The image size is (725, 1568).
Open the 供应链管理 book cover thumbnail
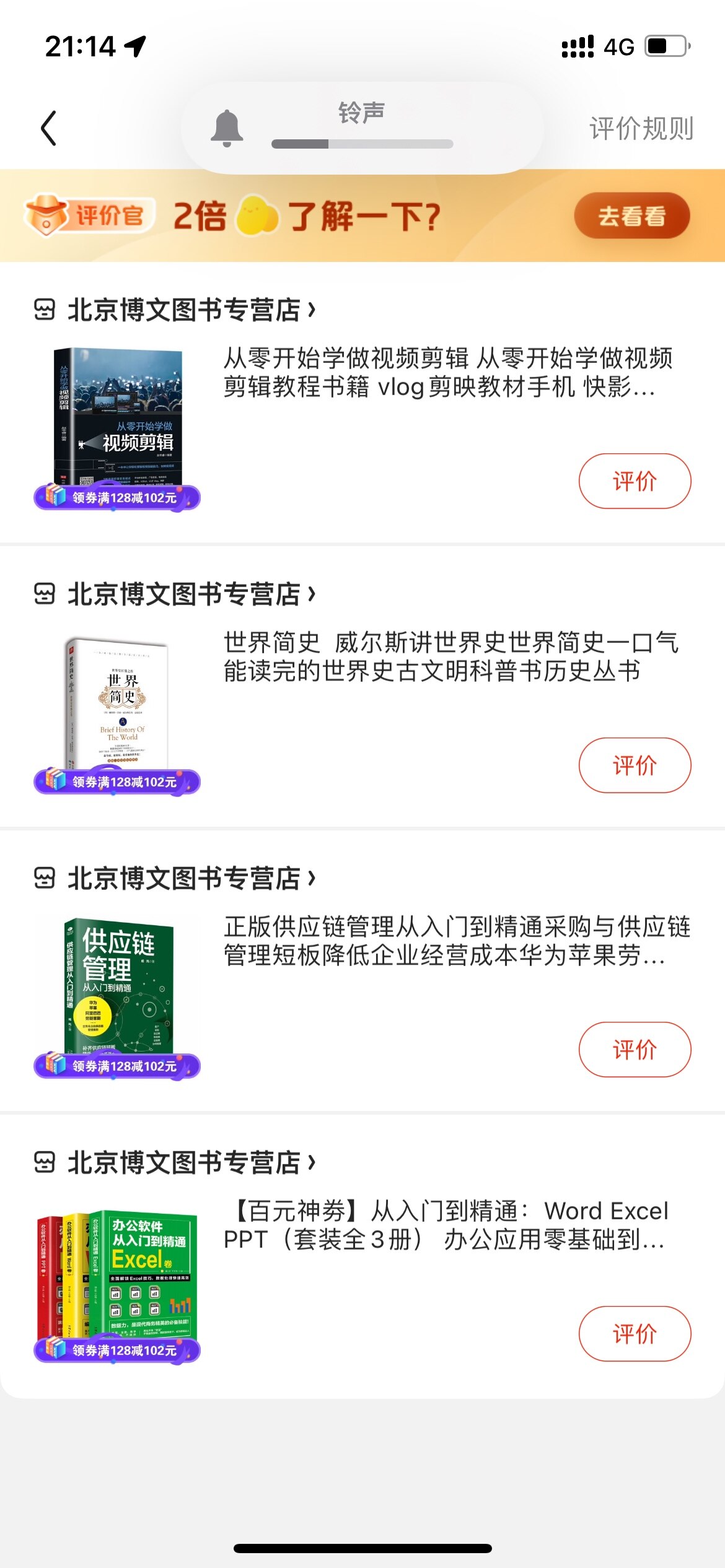[x=118, y=987]
